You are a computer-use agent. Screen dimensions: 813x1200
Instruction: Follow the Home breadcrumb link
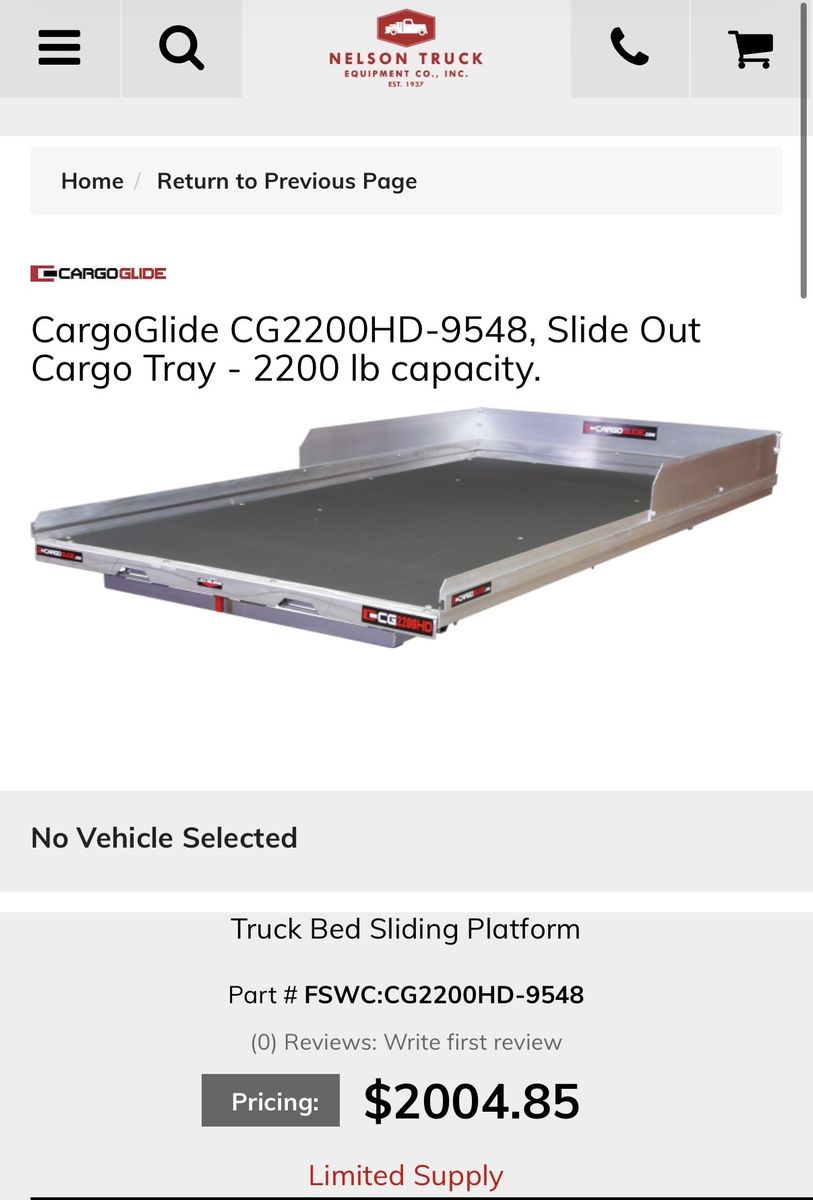pos(92,181)
